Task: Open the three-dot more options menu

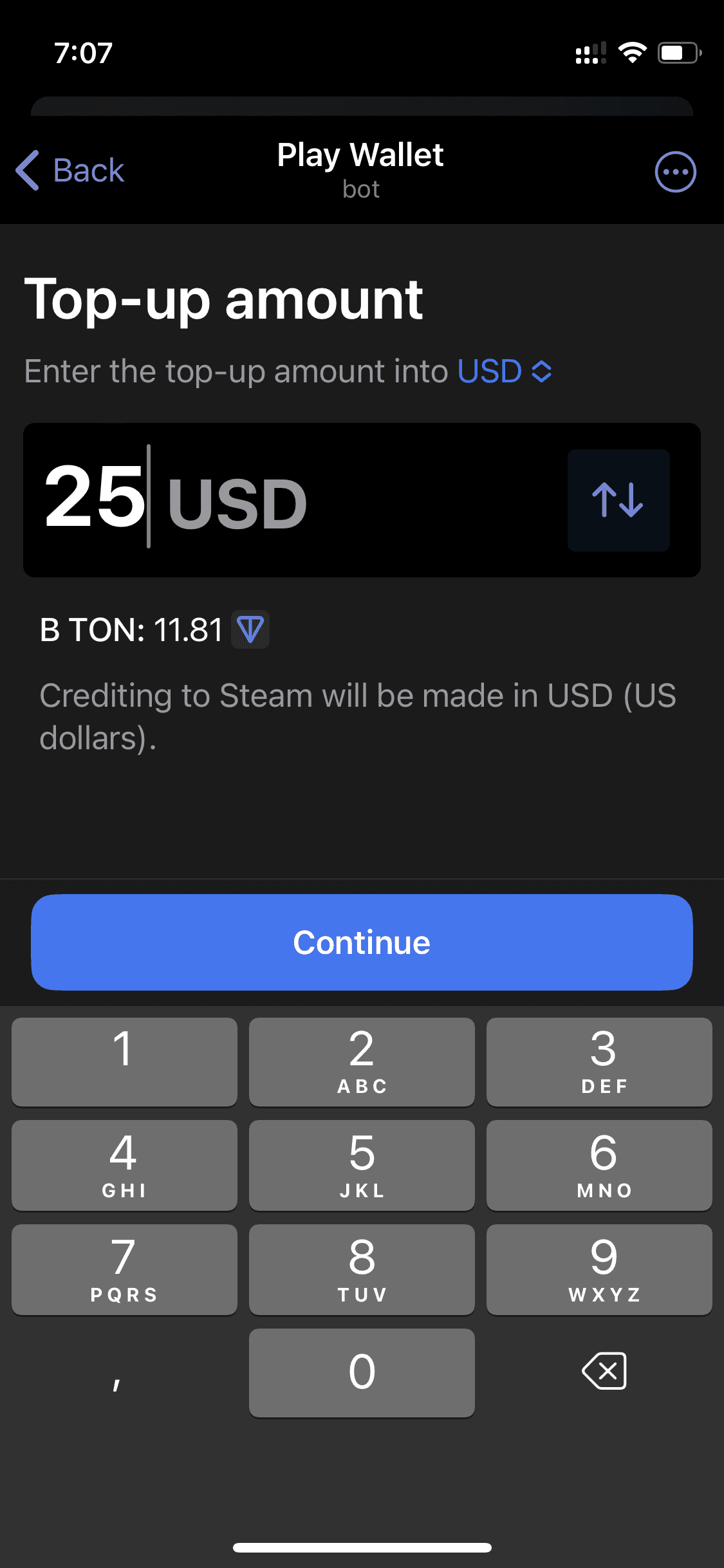Action: point(675,172)
